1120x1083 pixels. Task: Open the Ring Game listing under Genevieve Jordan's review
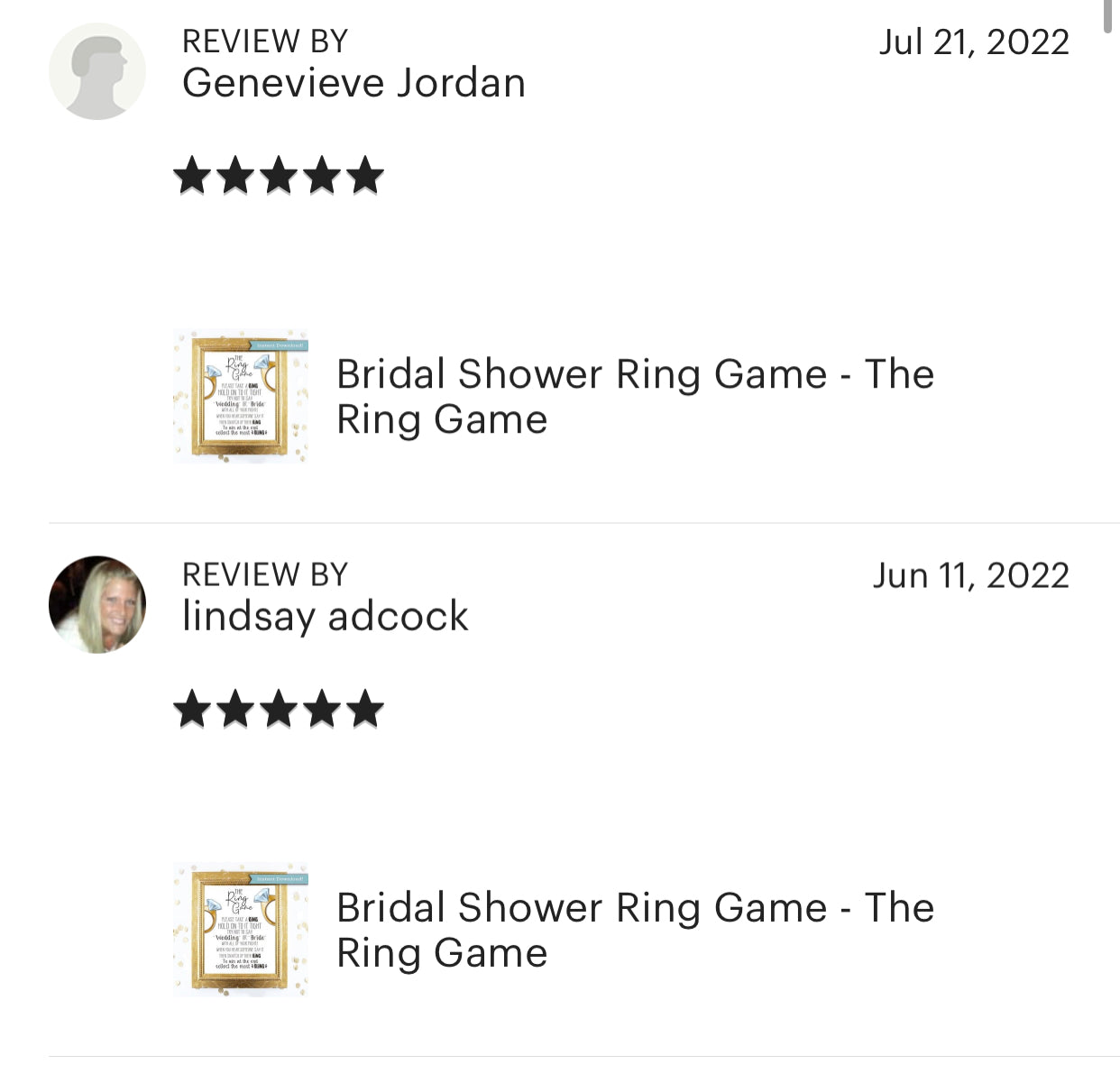(634, 397)
